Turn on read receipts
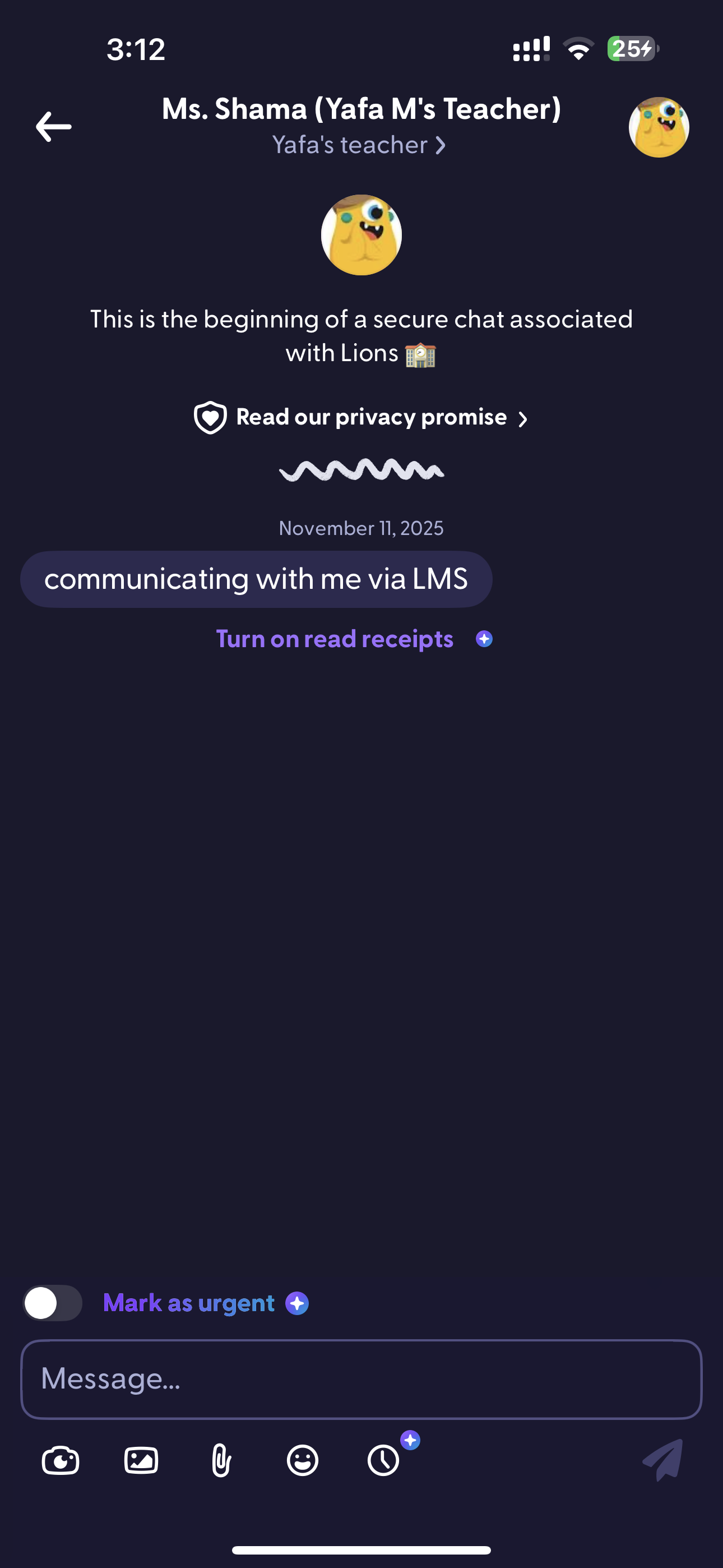 335,639
